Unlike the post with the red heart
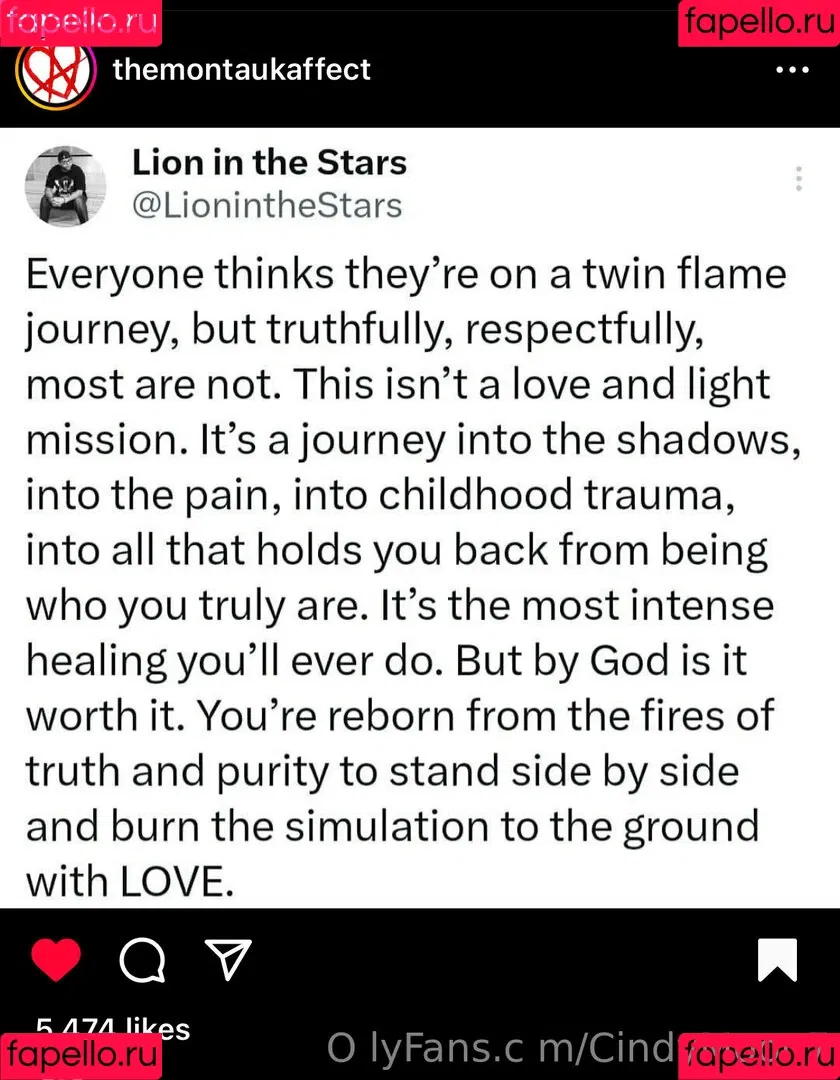 click(56, 960)
